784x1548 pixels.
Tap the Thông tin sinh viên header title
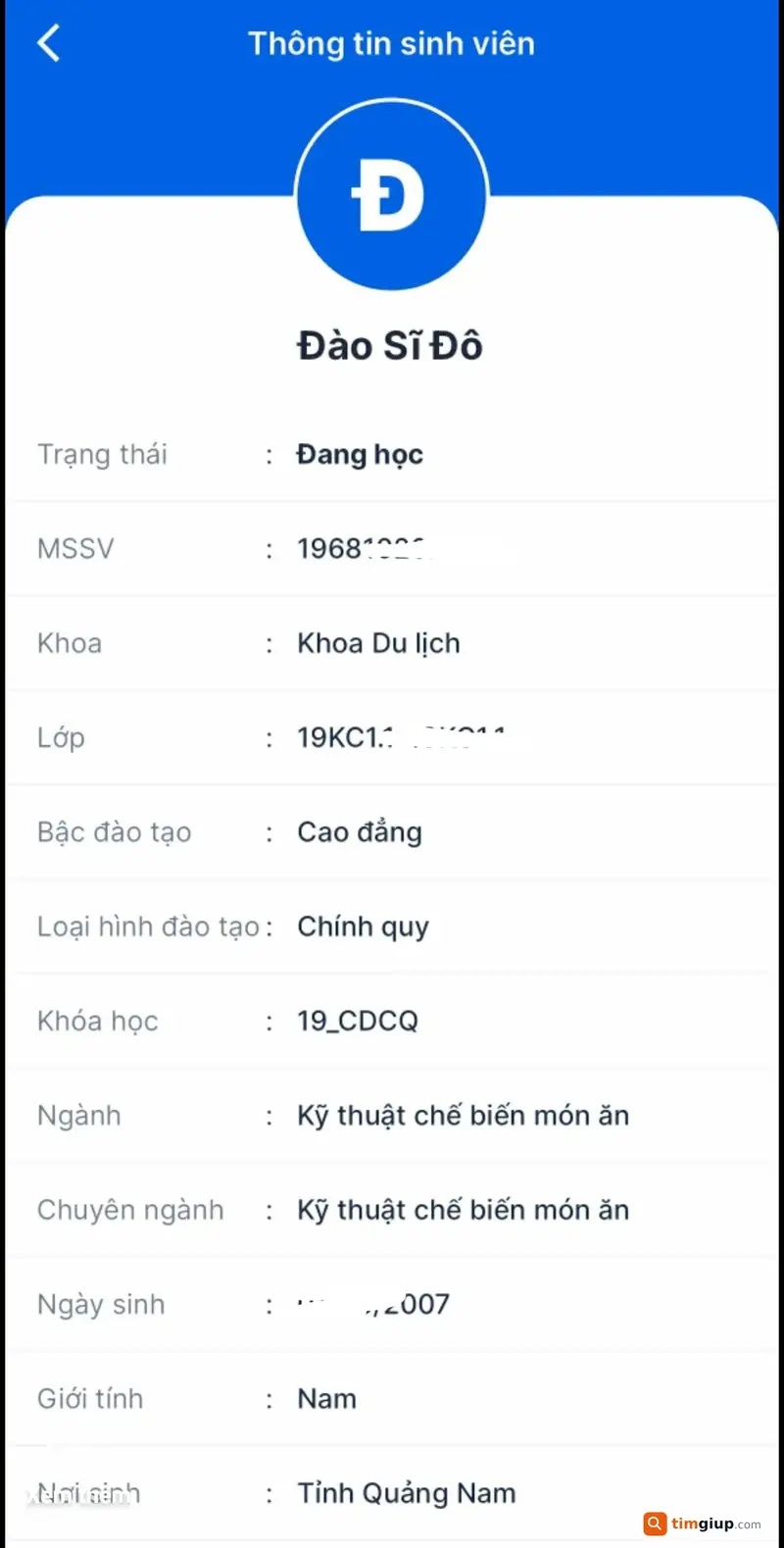(391, 43)
